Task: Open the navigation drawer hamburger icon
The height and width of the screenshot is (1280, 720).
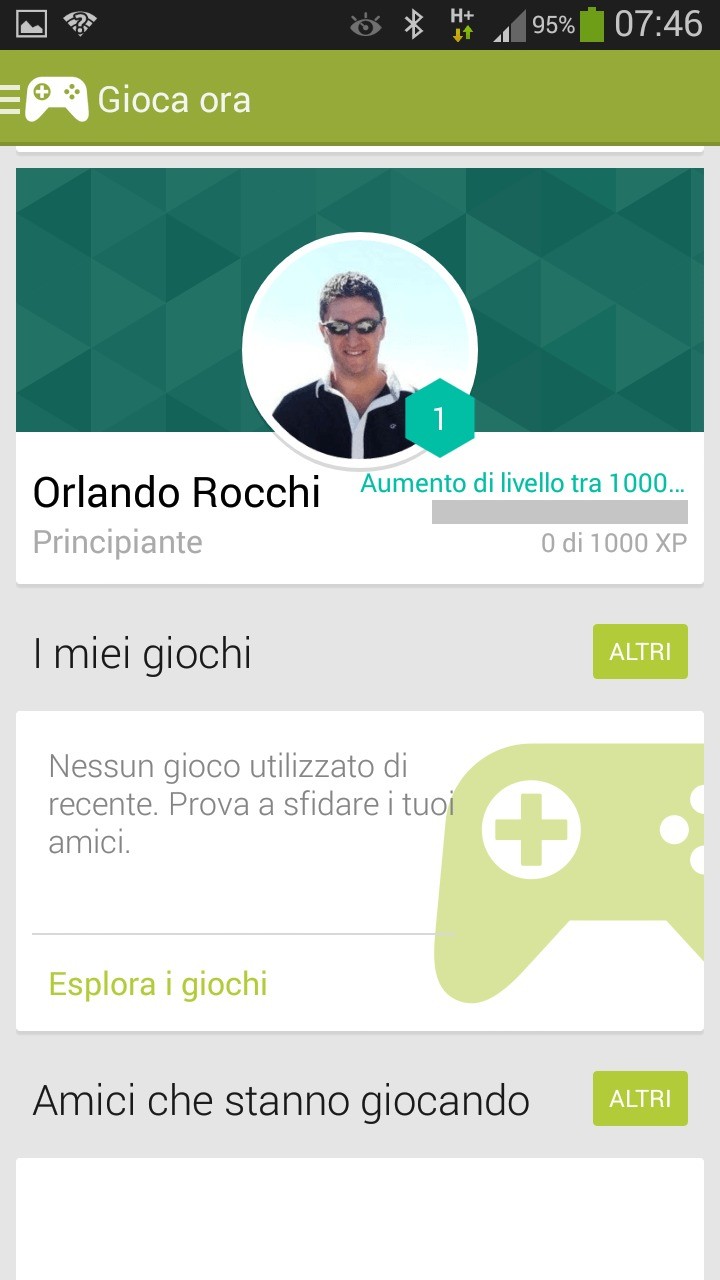Action: (10, 100)
